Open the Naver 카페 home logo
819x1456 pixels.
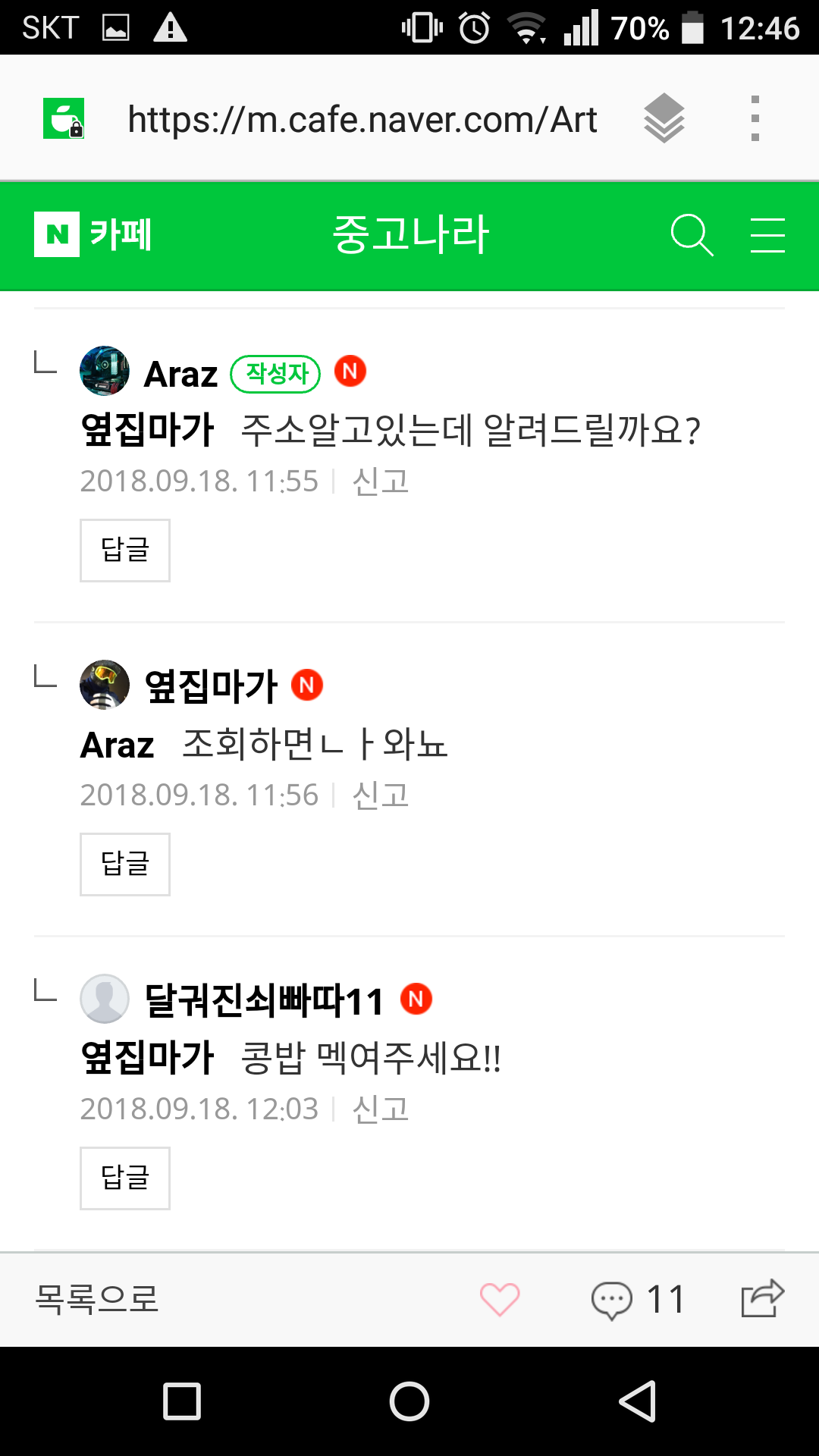(93, 234)
